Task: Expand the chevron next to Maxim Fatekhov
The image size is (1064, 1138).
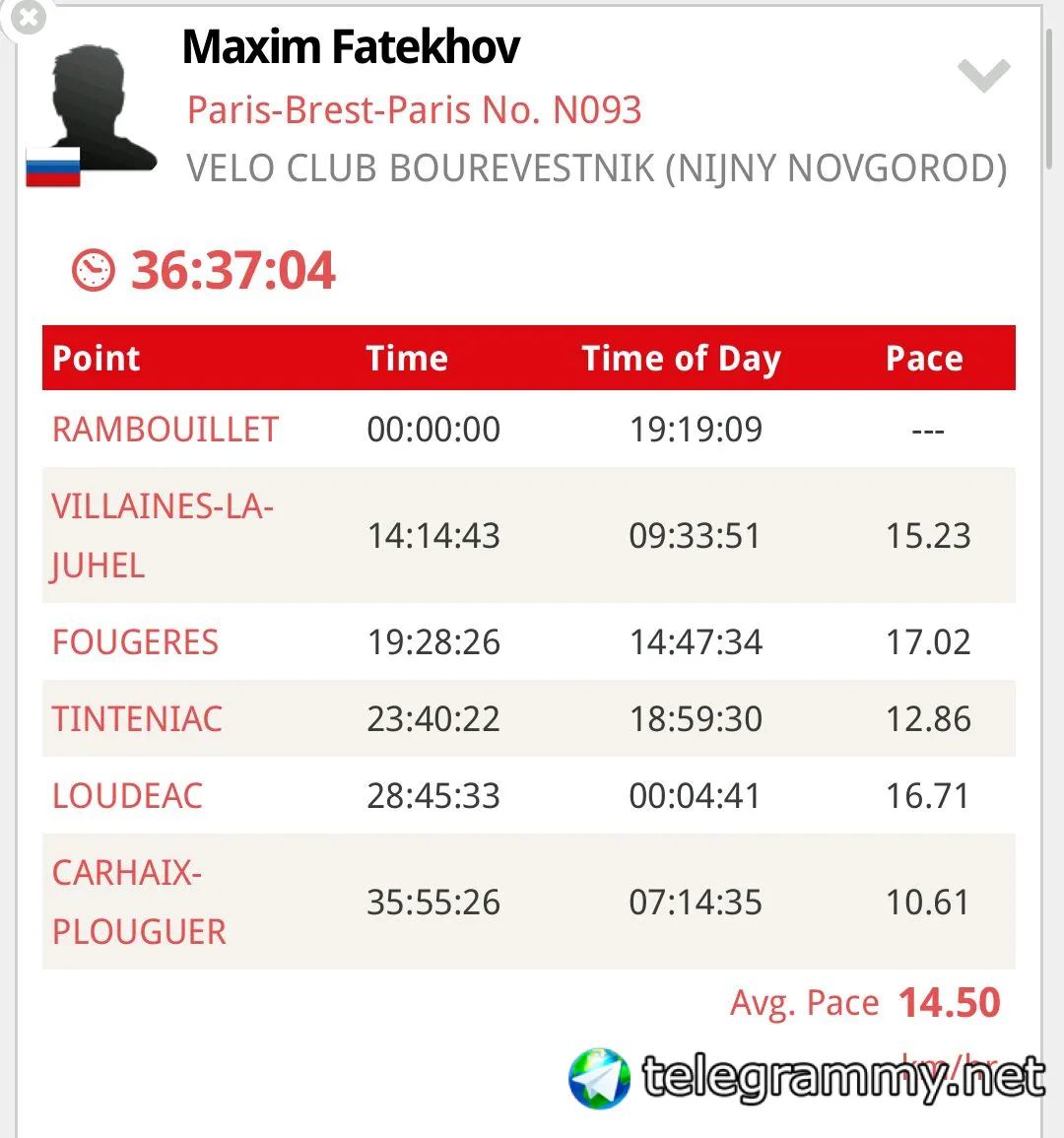Action: (983, 75)
